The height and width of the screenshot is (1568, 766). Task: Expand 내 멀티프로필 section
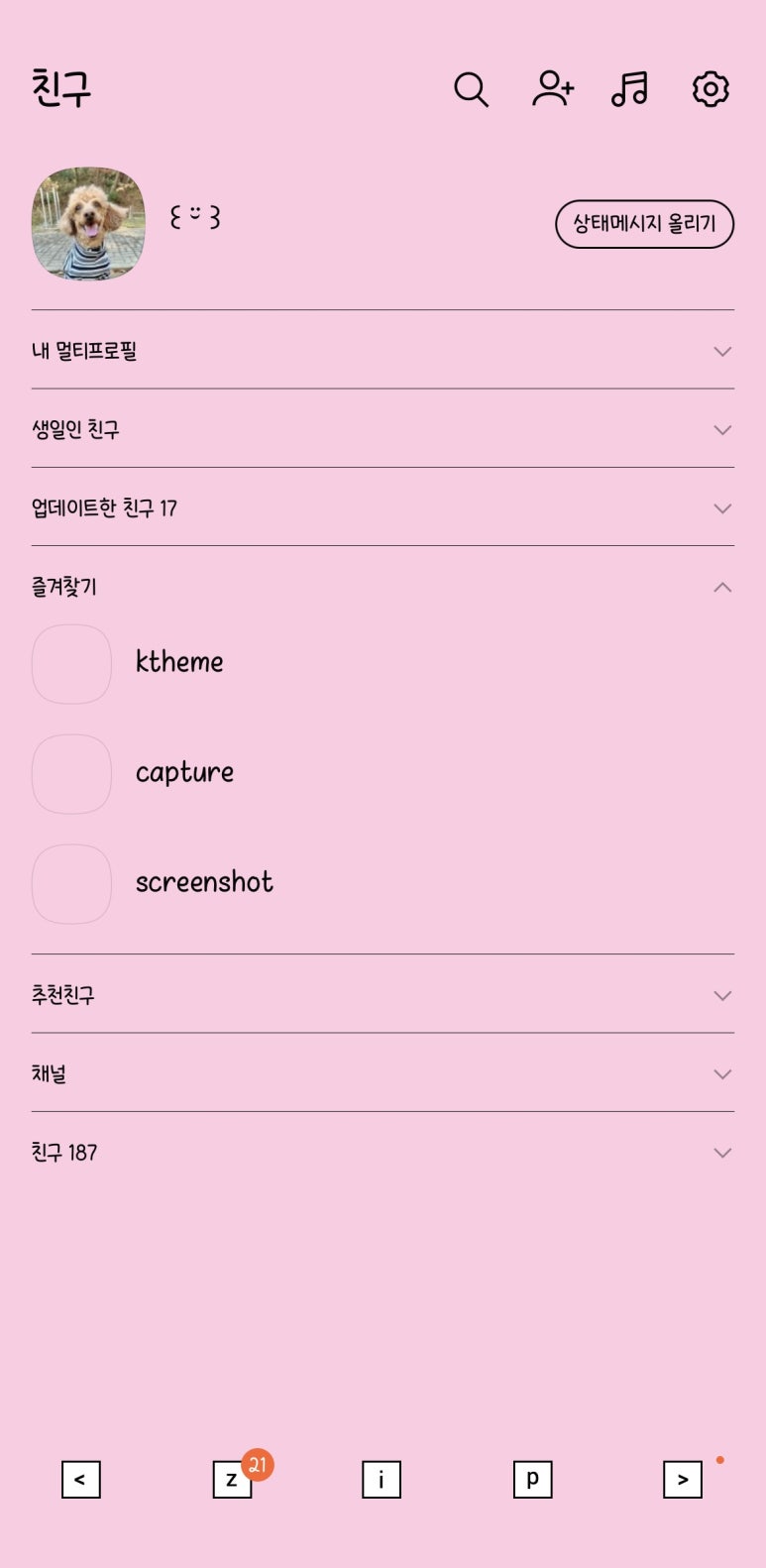(x=383, y=350)
